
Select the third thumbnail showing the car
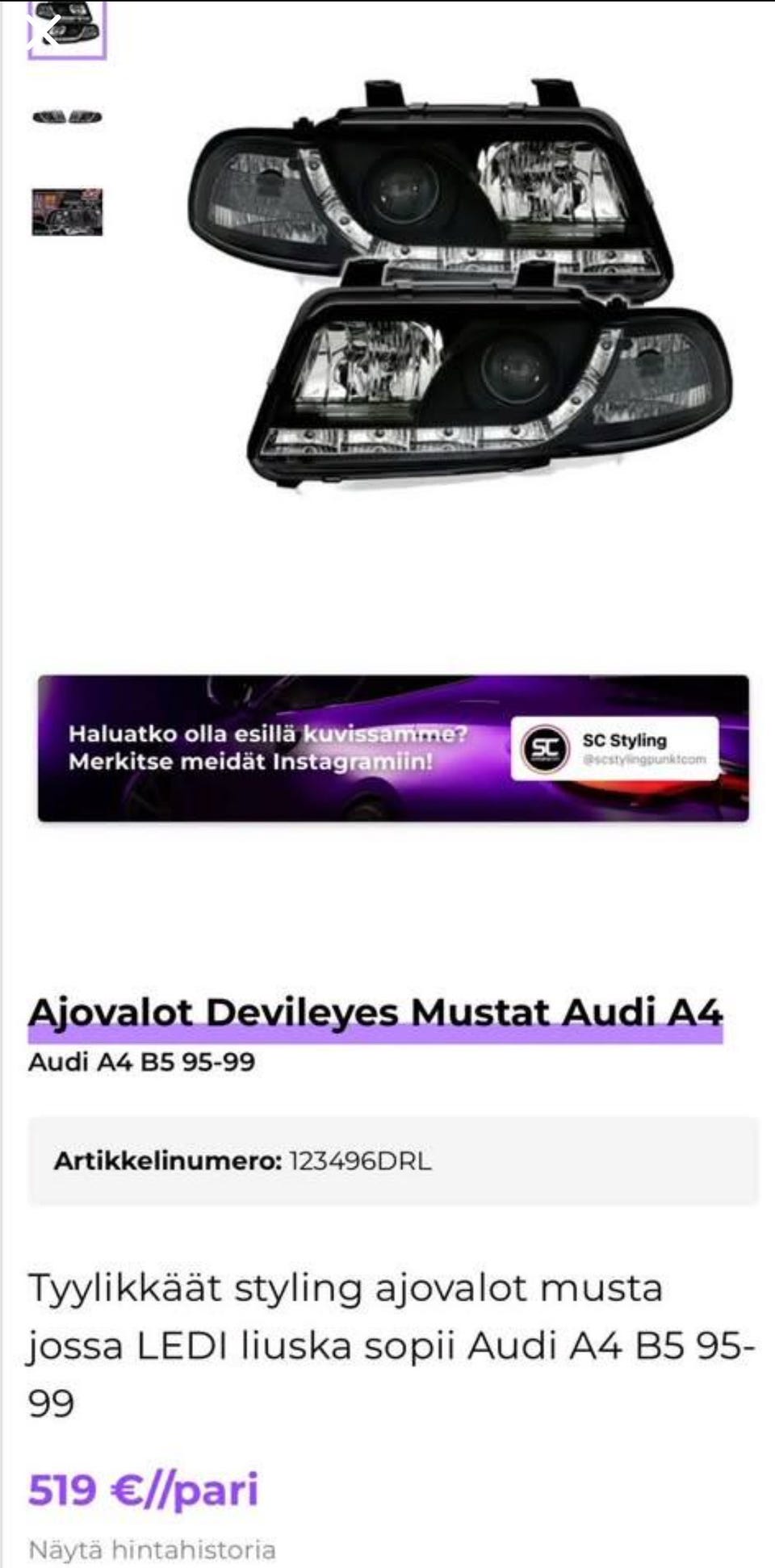(67, 211)
